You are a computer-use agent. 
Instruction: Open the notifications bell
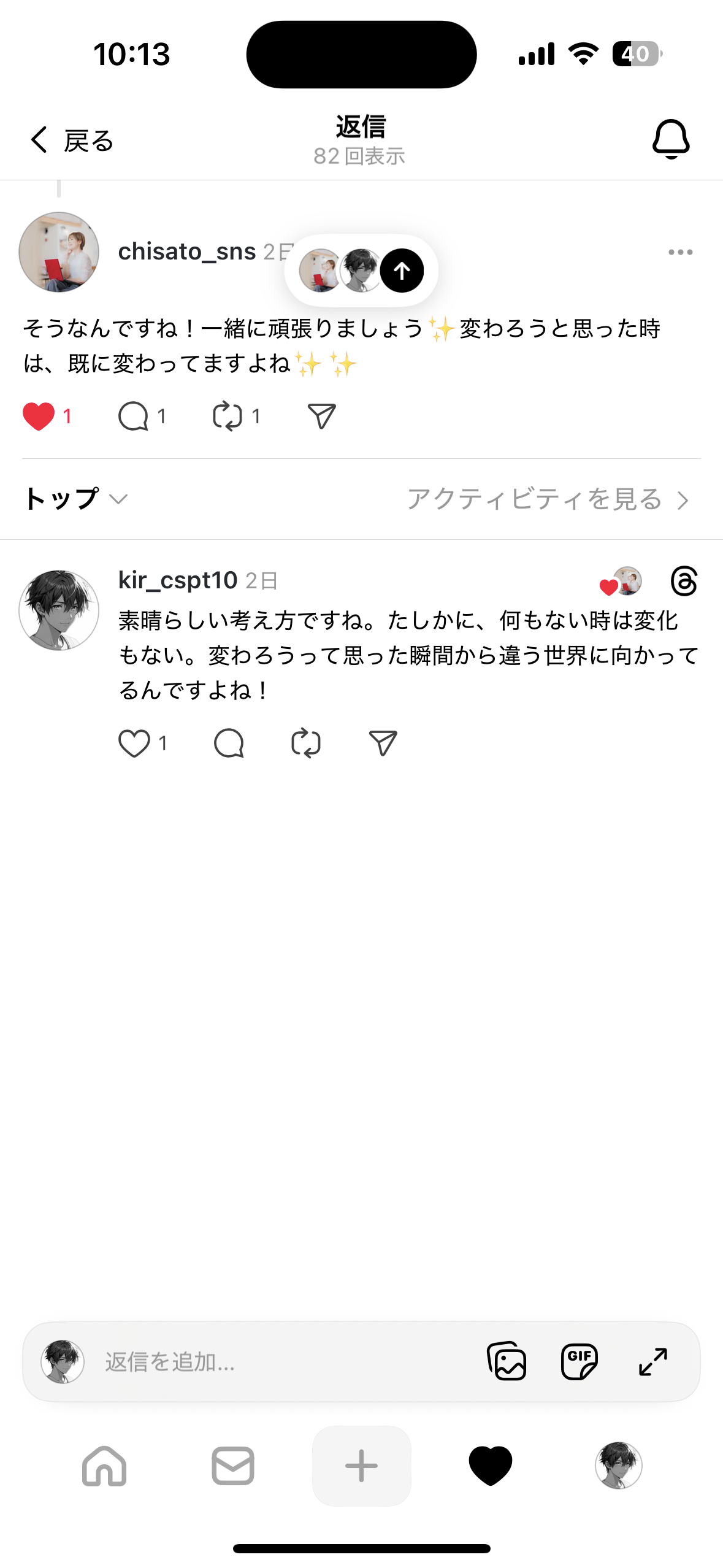pos(672,139)
